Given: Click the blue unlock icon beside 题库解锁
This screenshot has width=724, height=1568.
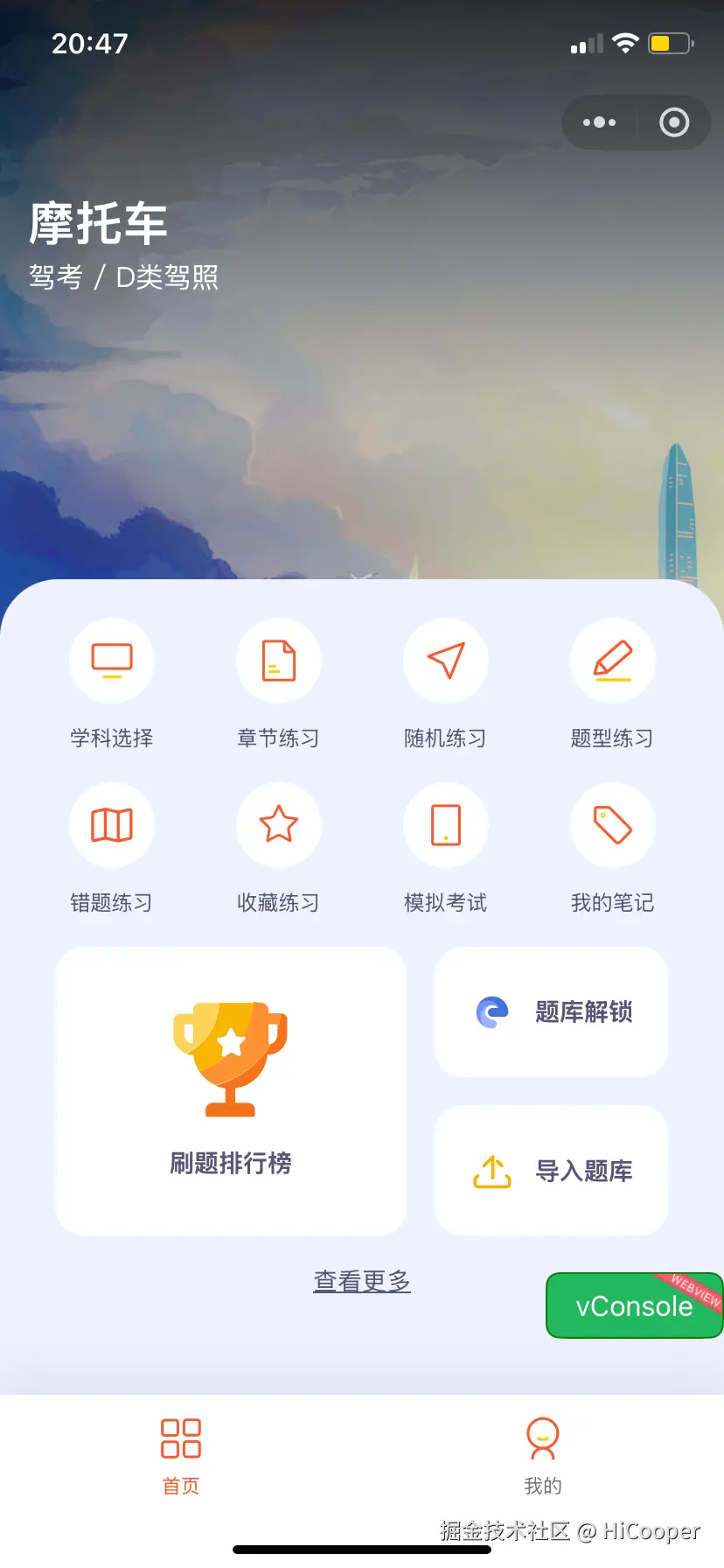Looking at the screenshot, I should point(491,1011).
